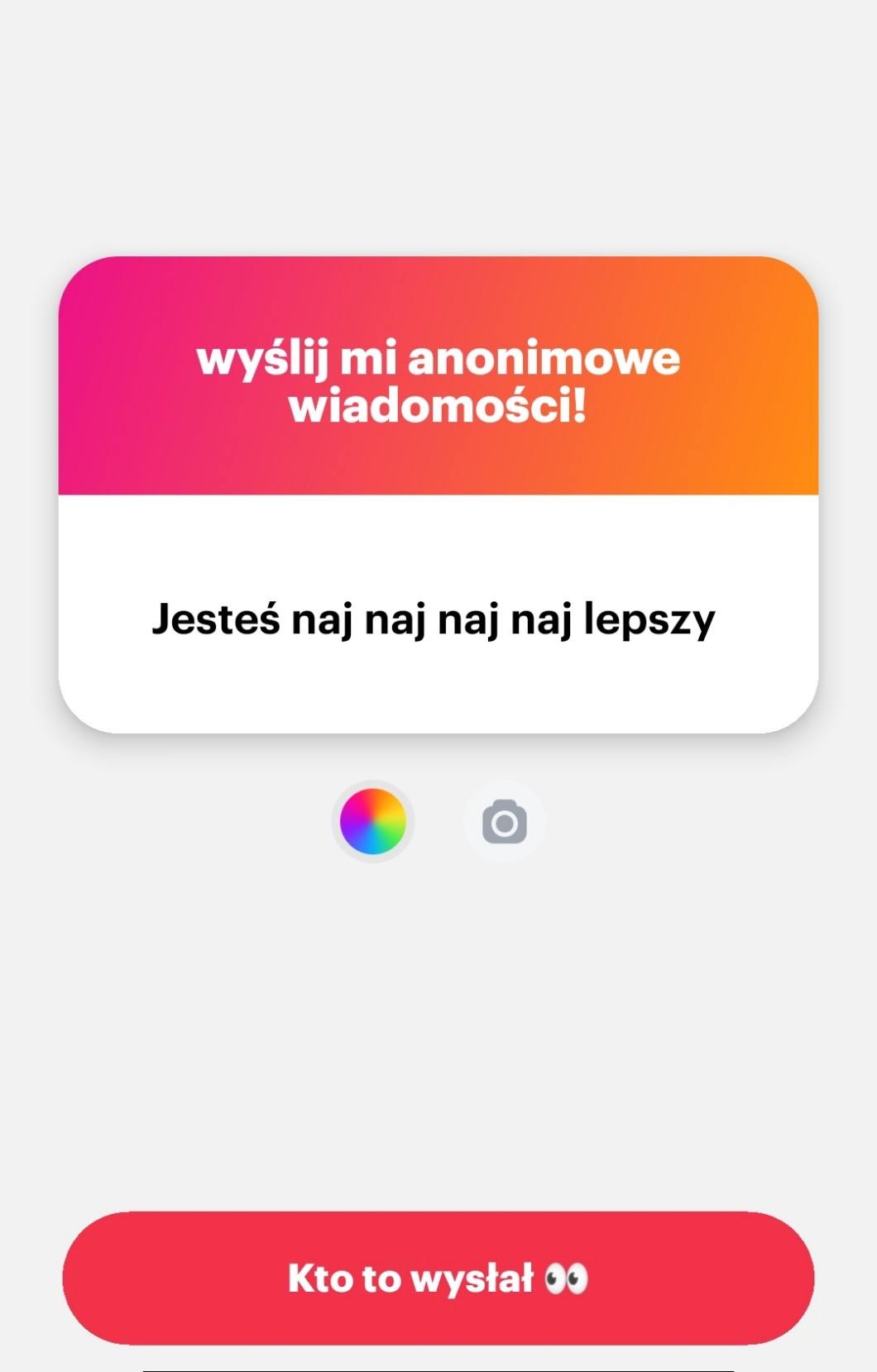The width and height of the screenshot is (877, 1372).
Task: Tap the 'Kto to wysłał' button
Action: point(438,1278)
